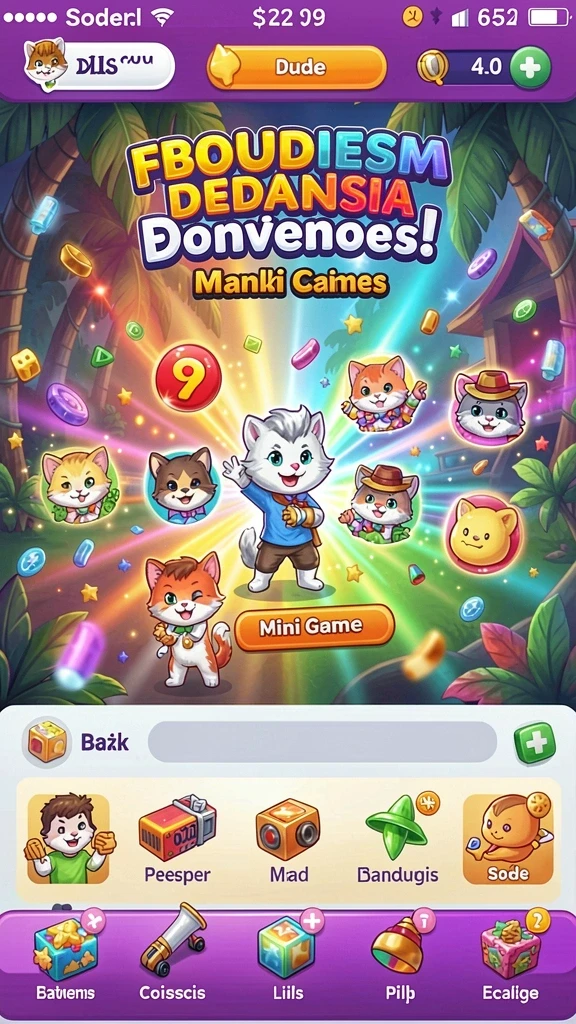Image resolution: width=576 pixels, height=1024 pixels.
Task: Add coins with the green plus
Action: point(530,68)
